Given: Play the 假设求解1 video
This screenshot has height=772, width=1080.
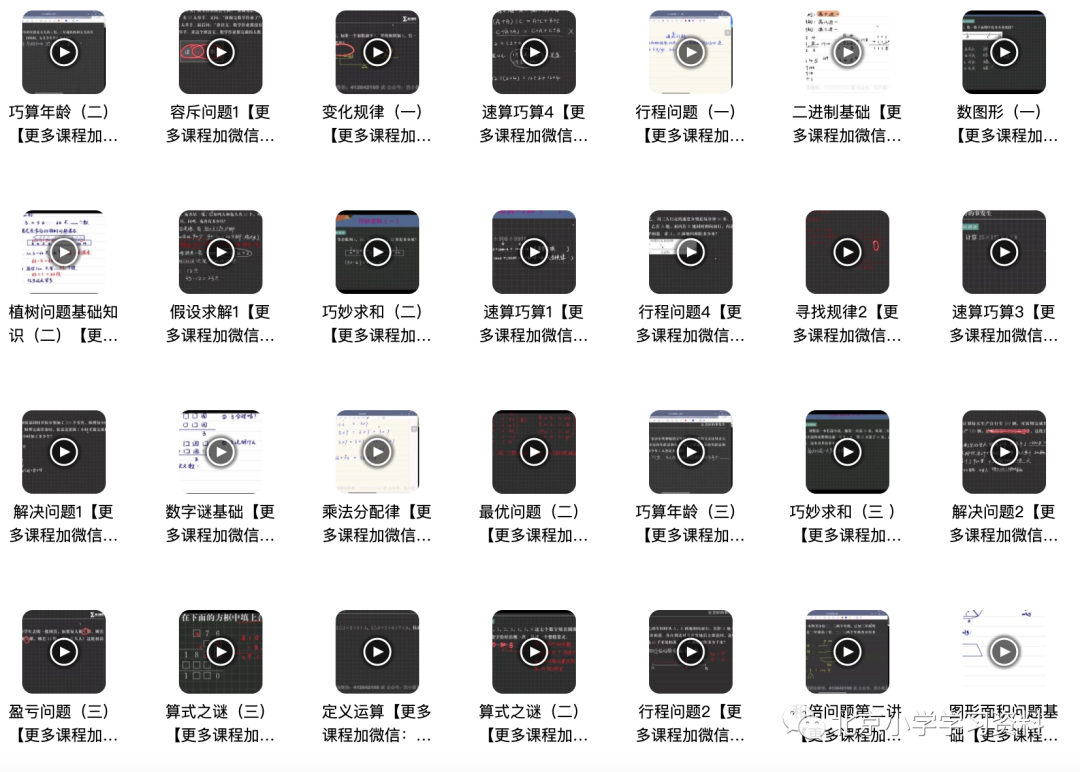Looking at the screenshot, I should coord(220,252).
